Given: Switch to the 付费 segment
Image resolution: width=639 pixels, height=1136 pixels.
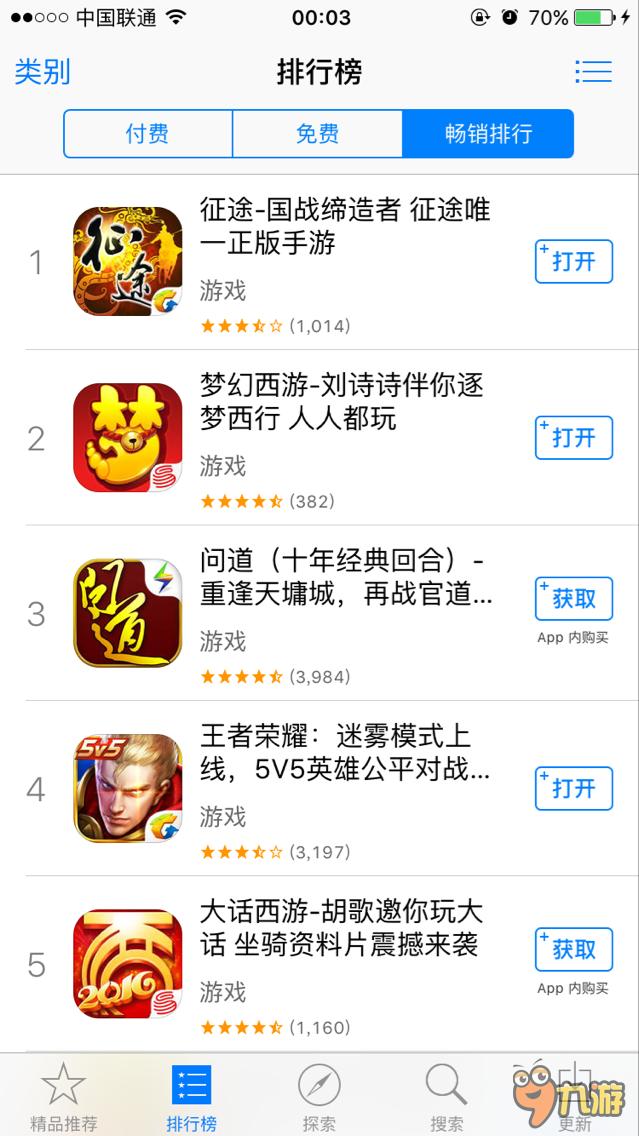Looking at the screenshot, I should coord(148,134).
